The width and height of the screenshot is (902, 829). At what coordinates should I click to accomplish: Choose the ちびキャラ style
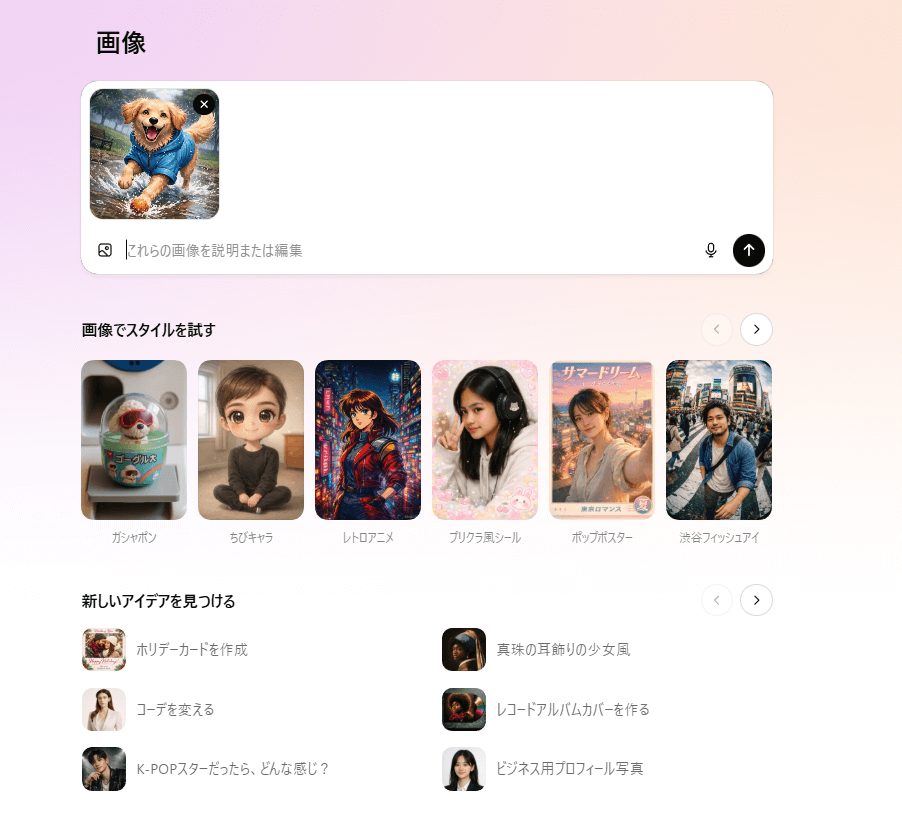tap(251, 440)
